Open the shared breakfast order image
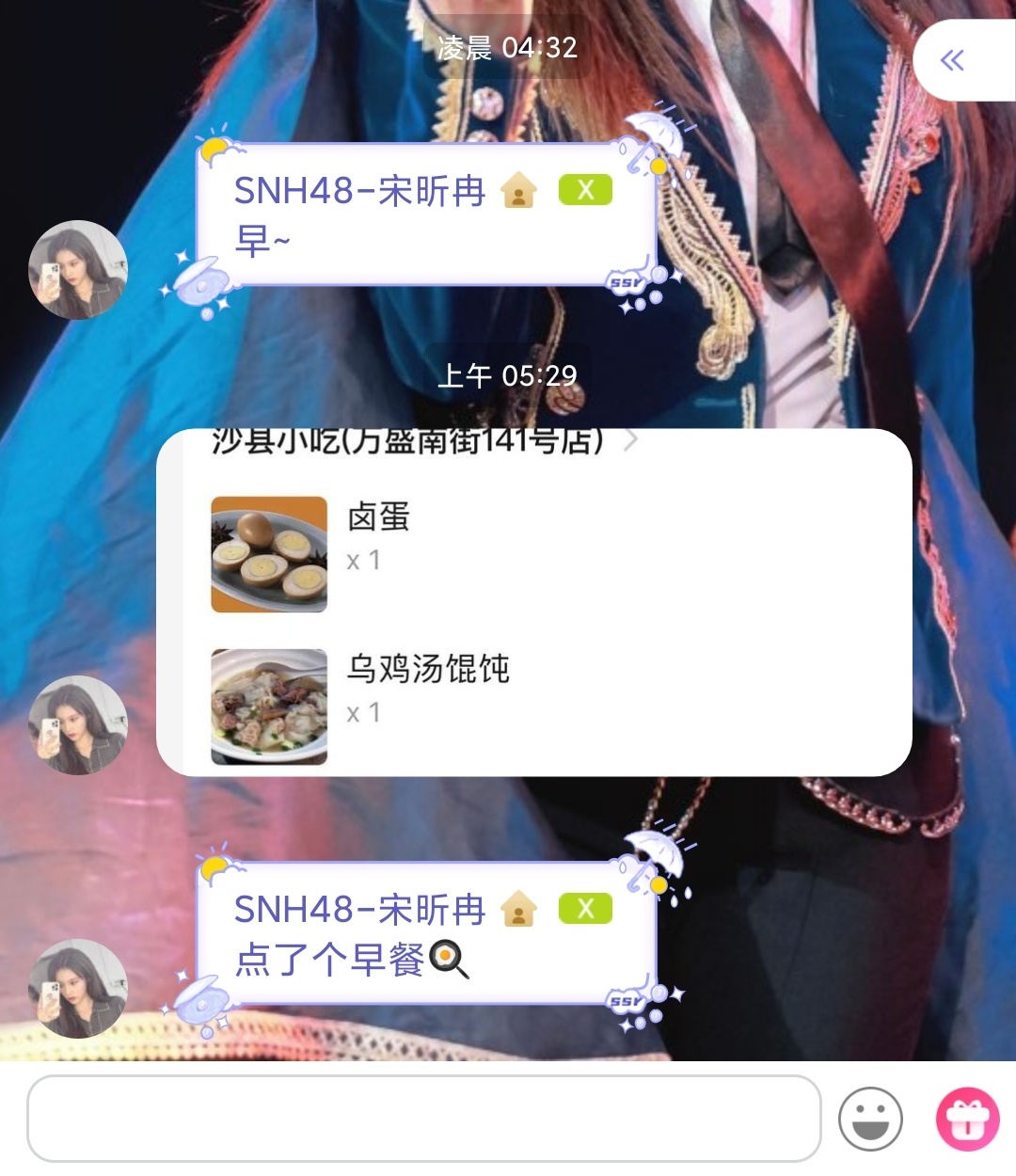 click(x=533, y=602)
